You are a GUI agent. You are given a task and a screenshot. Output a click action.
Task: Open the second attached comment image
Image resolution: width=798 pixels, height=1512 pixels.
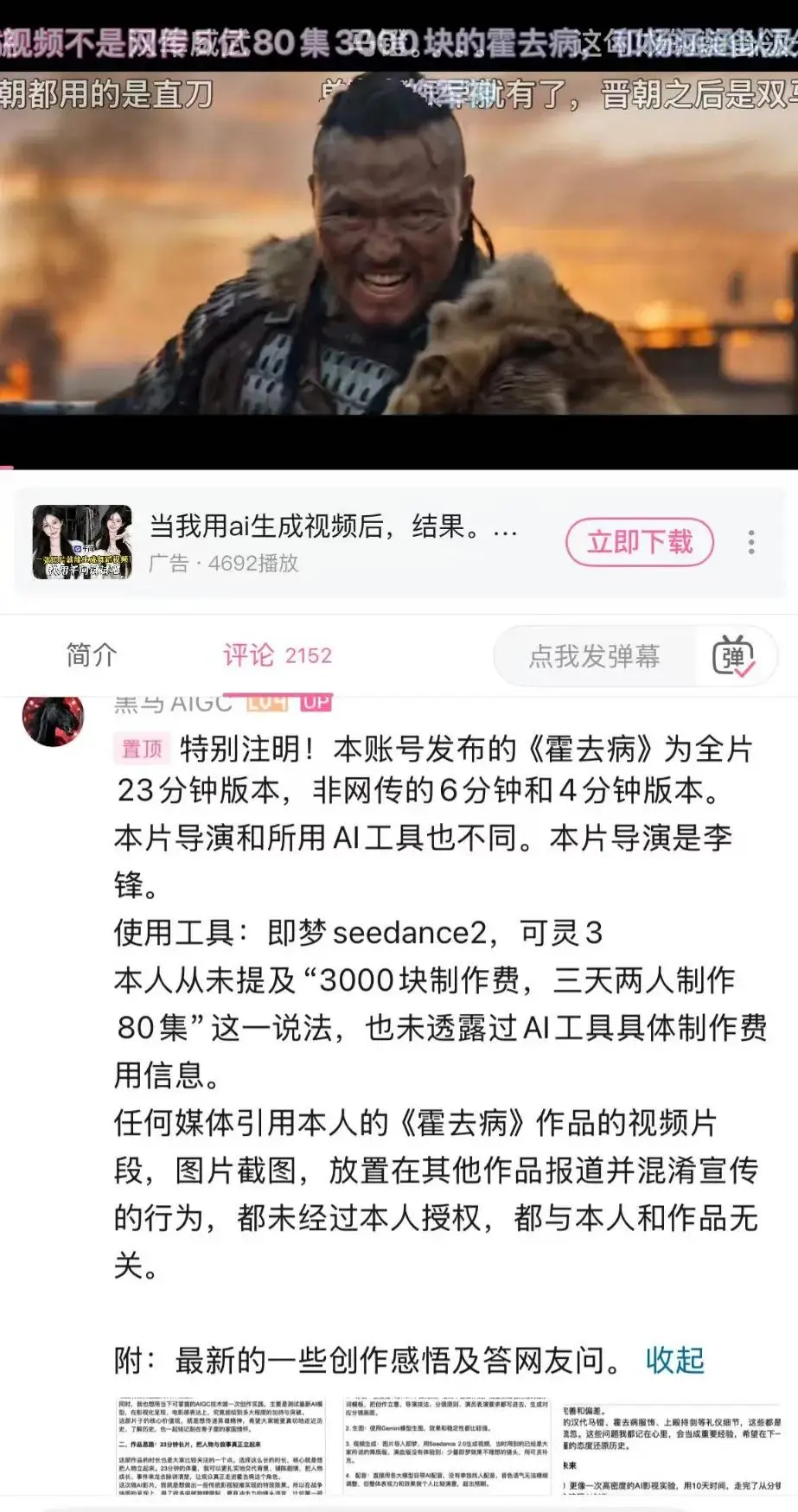click(446, 1446)
